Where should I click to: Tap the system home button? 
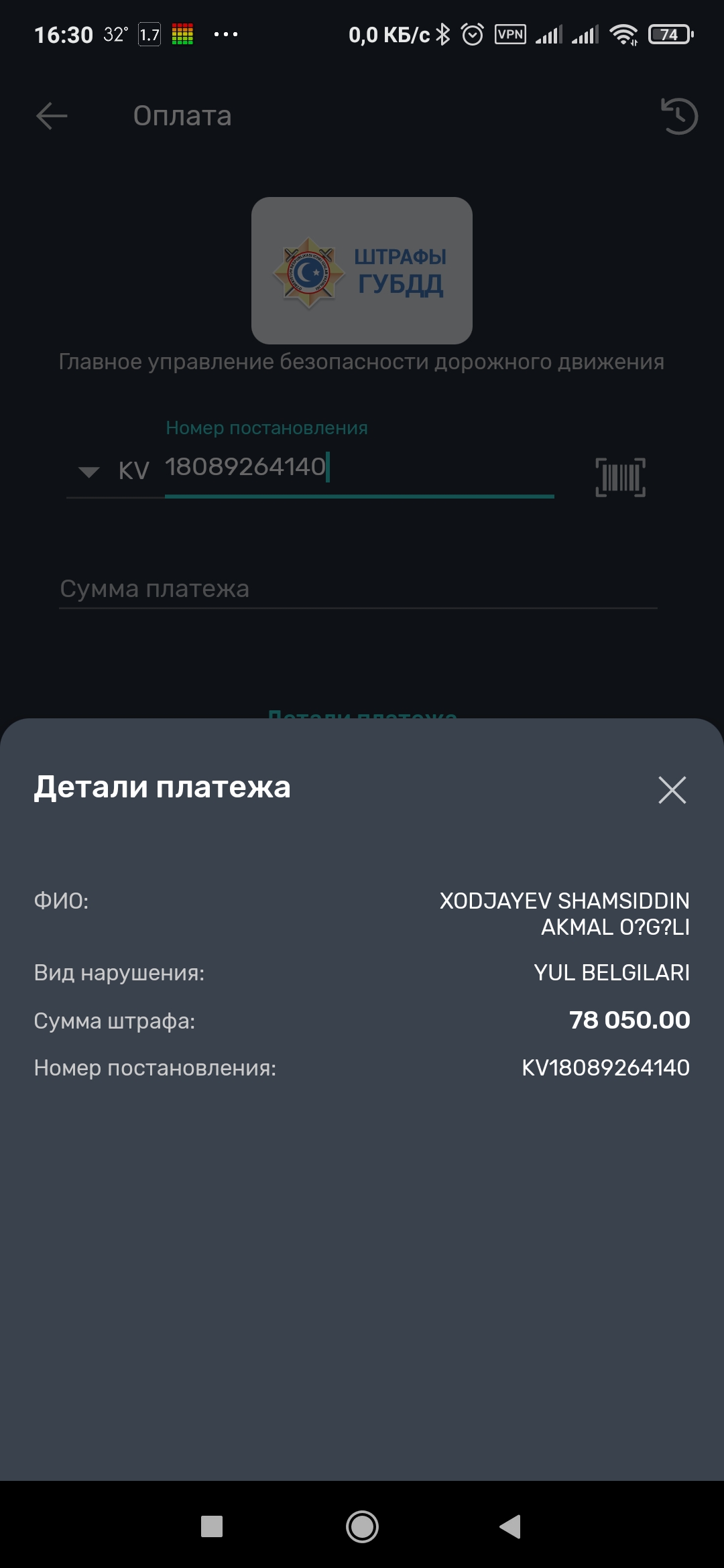(x=362, y=1526)
